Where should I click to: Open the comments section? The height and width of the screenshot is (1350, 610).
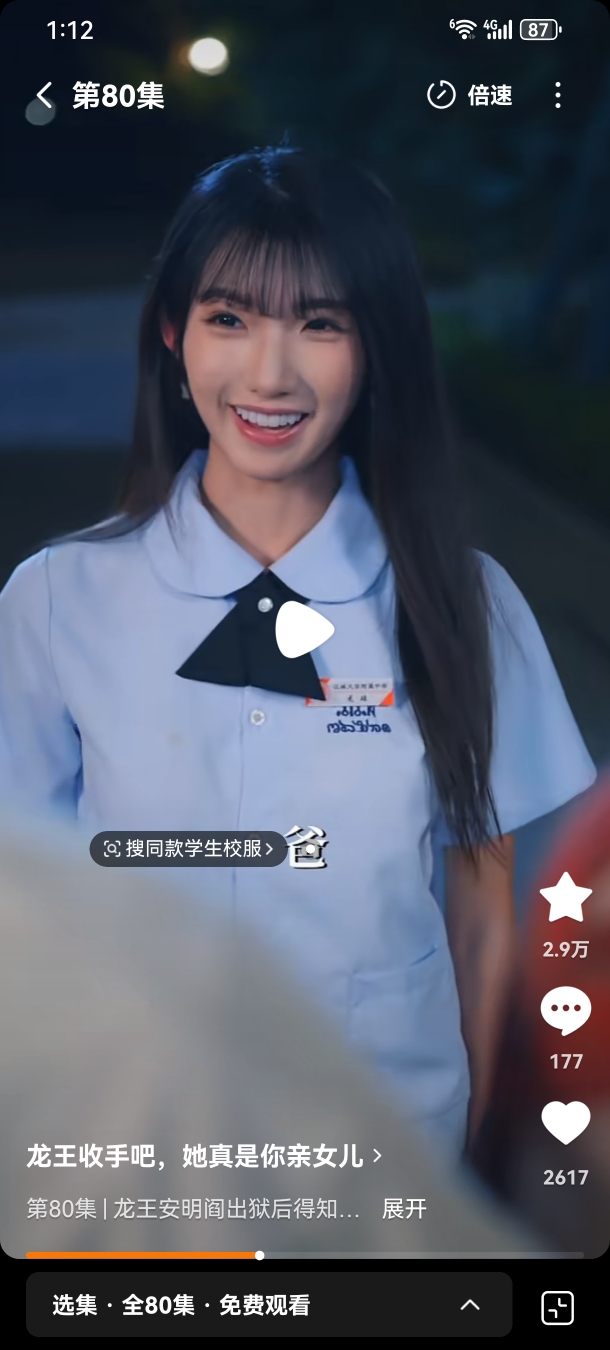pyautogui.click(x=566, y=1011)
